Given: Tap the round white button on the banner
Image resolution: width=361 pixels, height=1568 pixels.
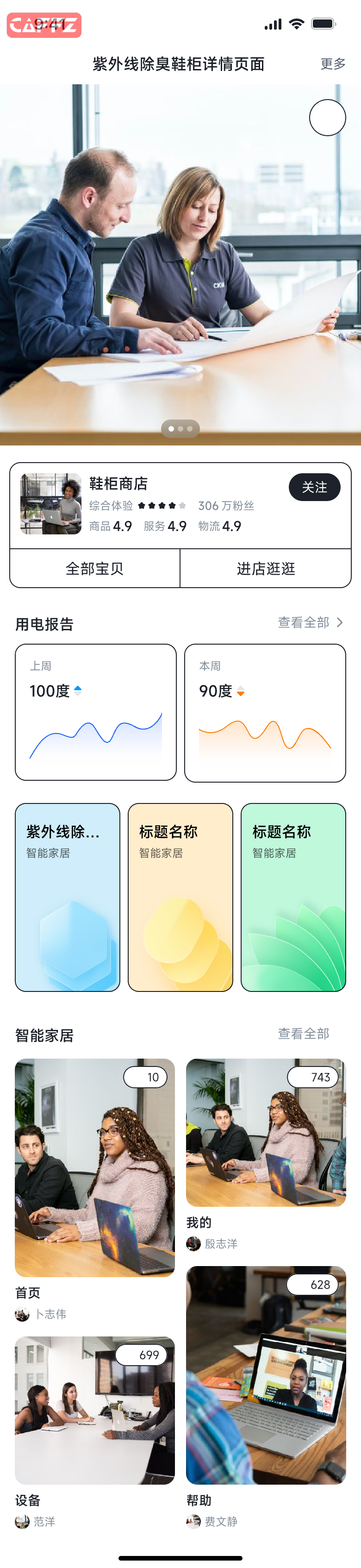Looking at the screenshot, I should click(328, 118).
